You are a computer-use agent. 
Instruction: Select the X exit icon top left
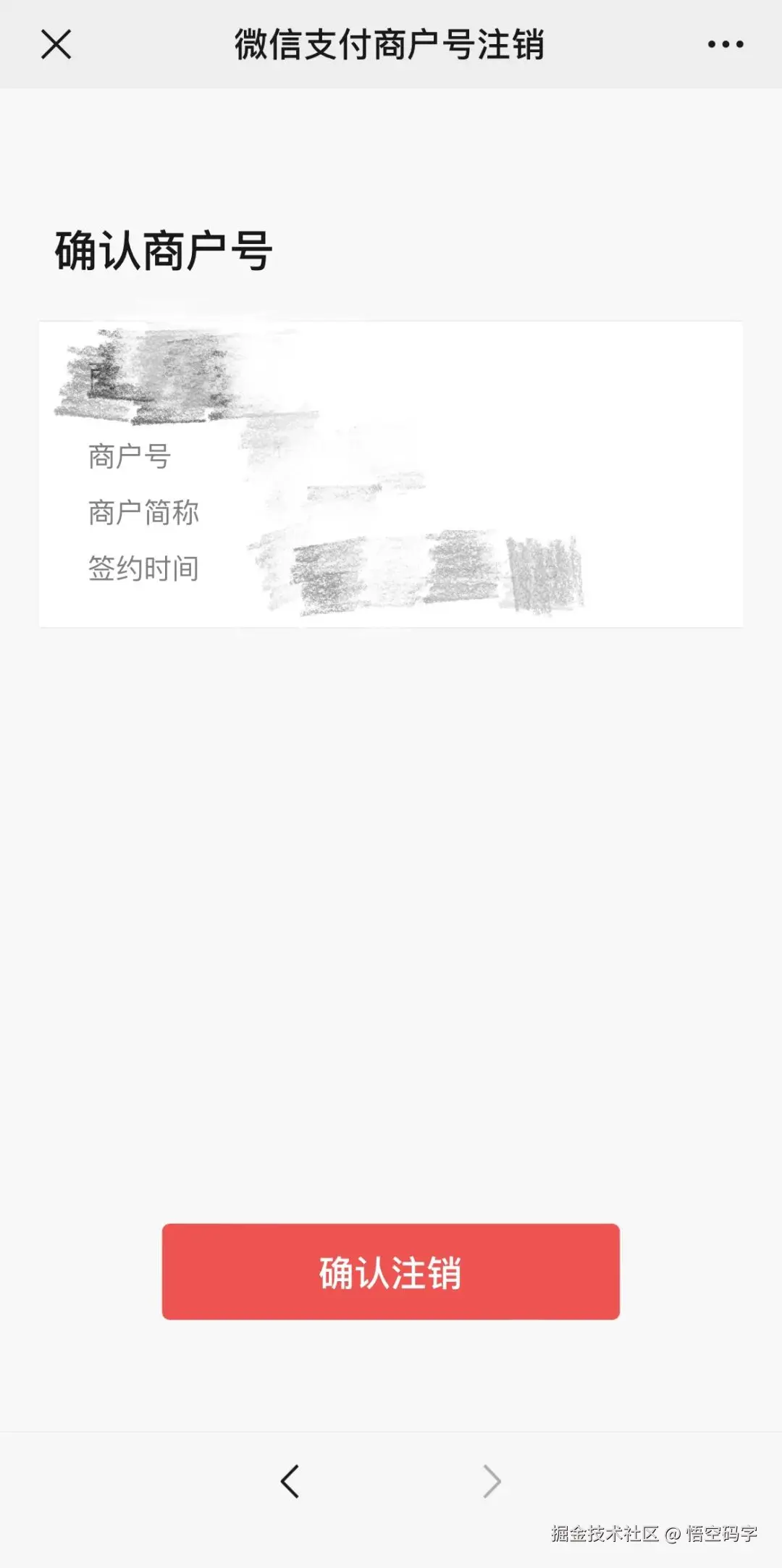[x=58, y=46]
